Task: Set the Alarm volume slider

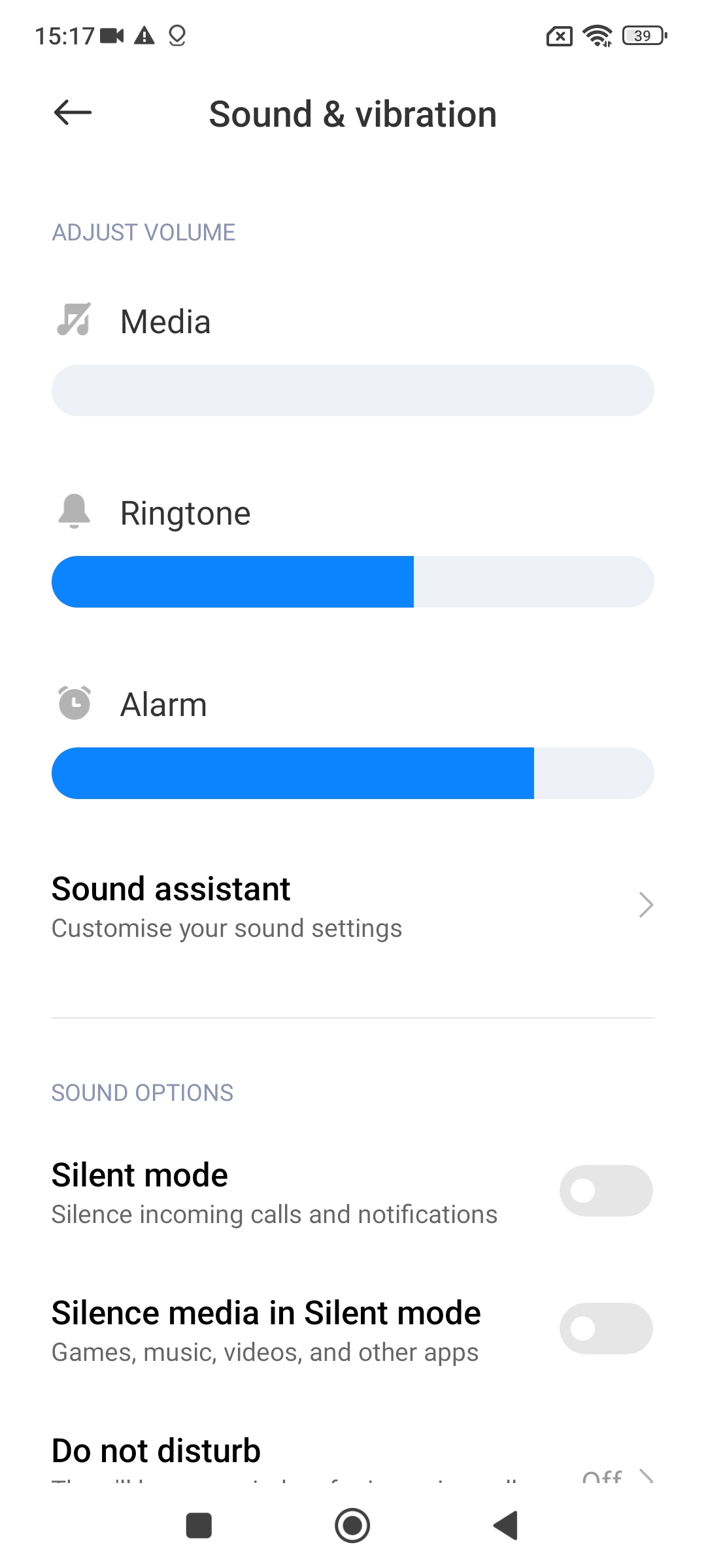Action: point(353,774)
